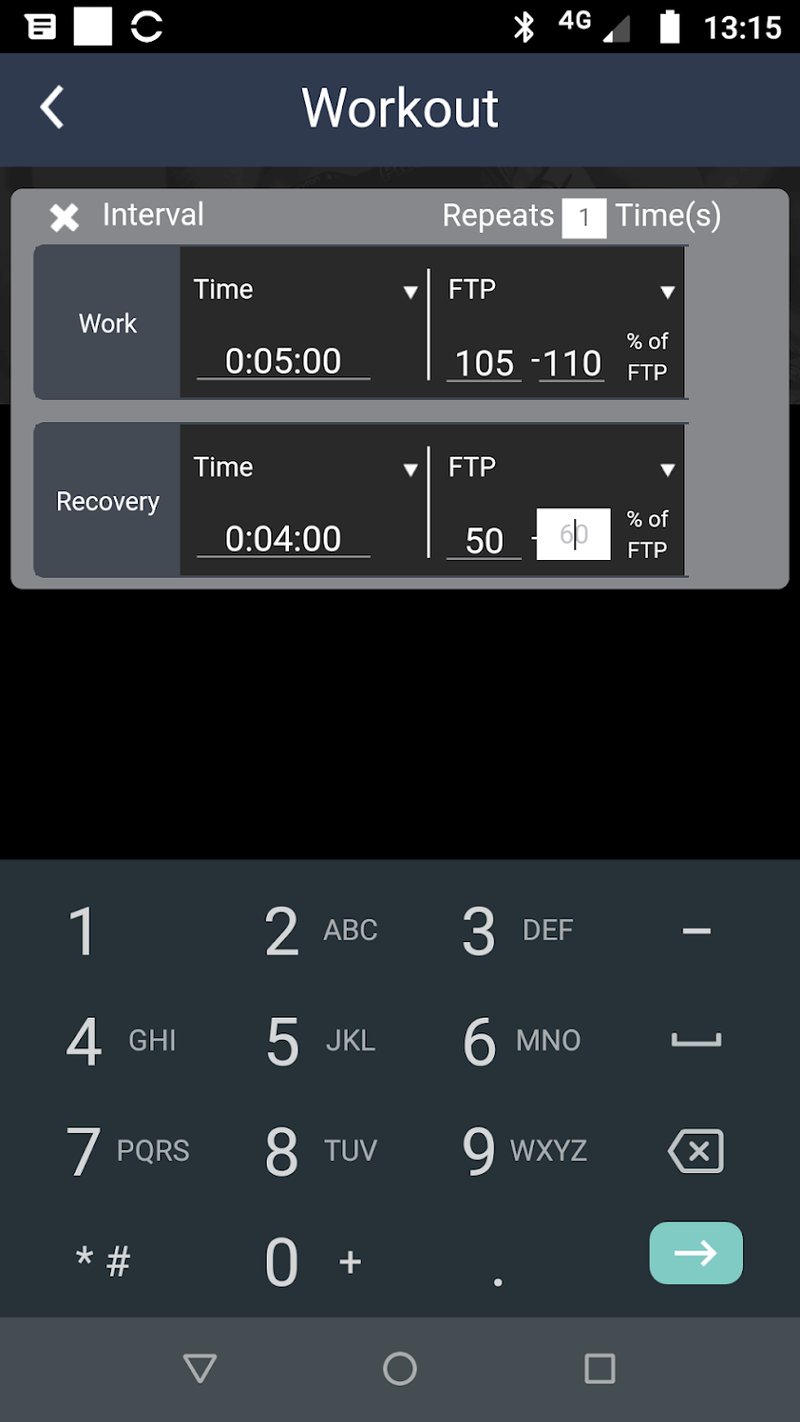Edit Work duration 0:05:00
The height and width of the screenshot is (1422, 800).
tap(283, 361)
